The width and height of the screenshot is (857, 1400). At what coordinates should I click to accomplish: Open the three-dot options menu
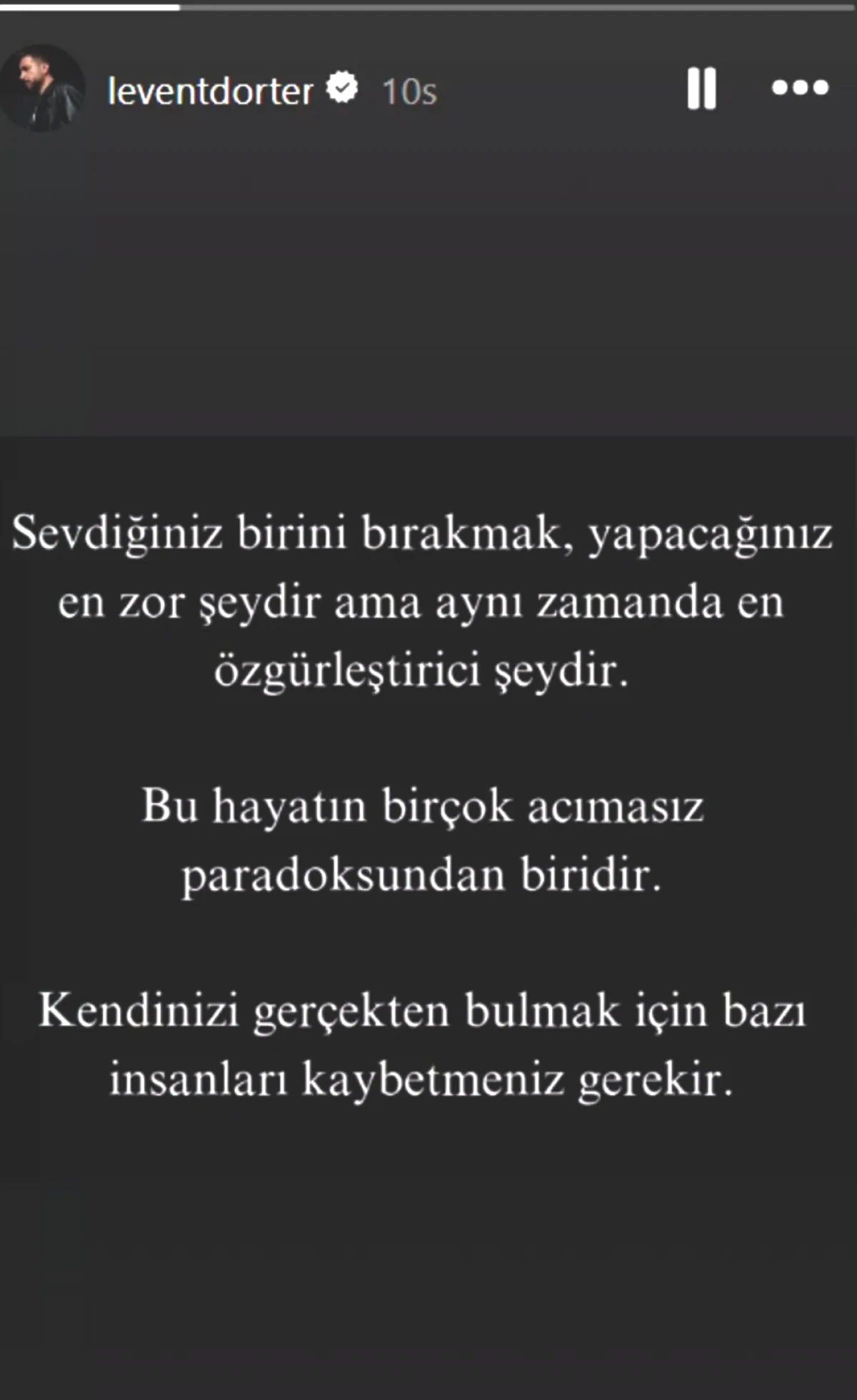tap(800, 88)
